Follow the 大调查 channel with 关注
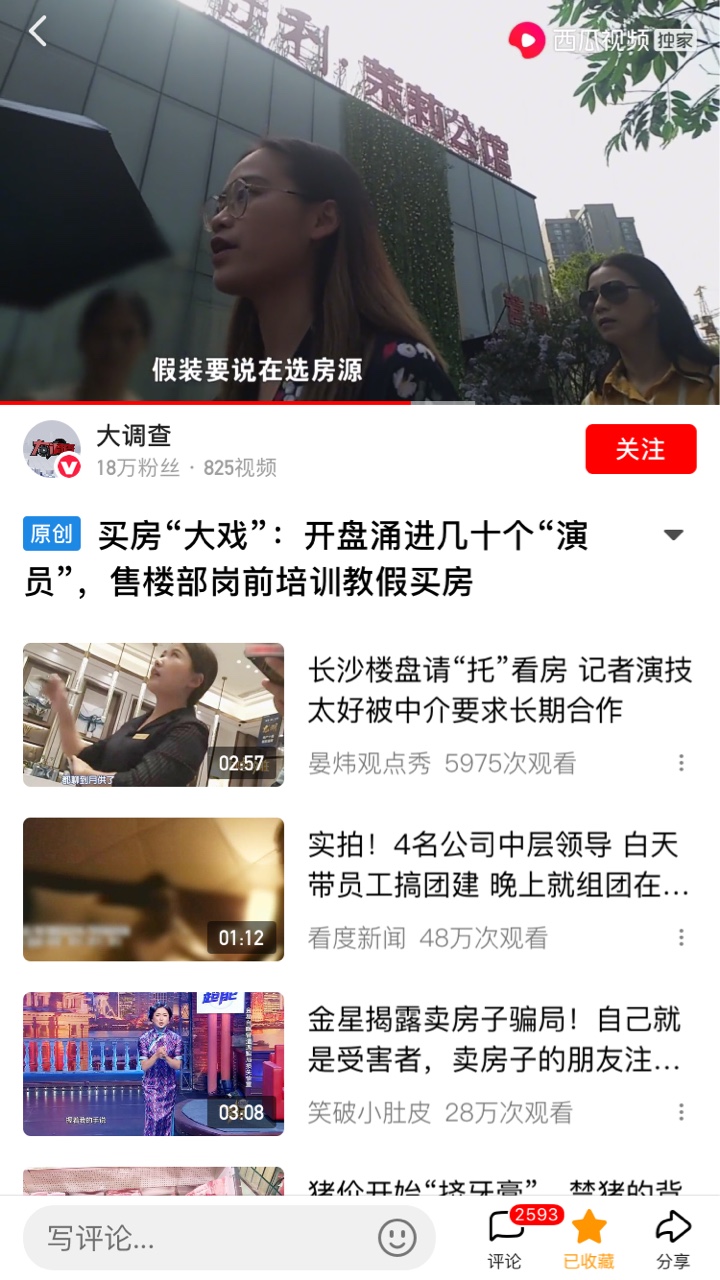This screenshot has width=720, height=1280. tap(640, 449)
